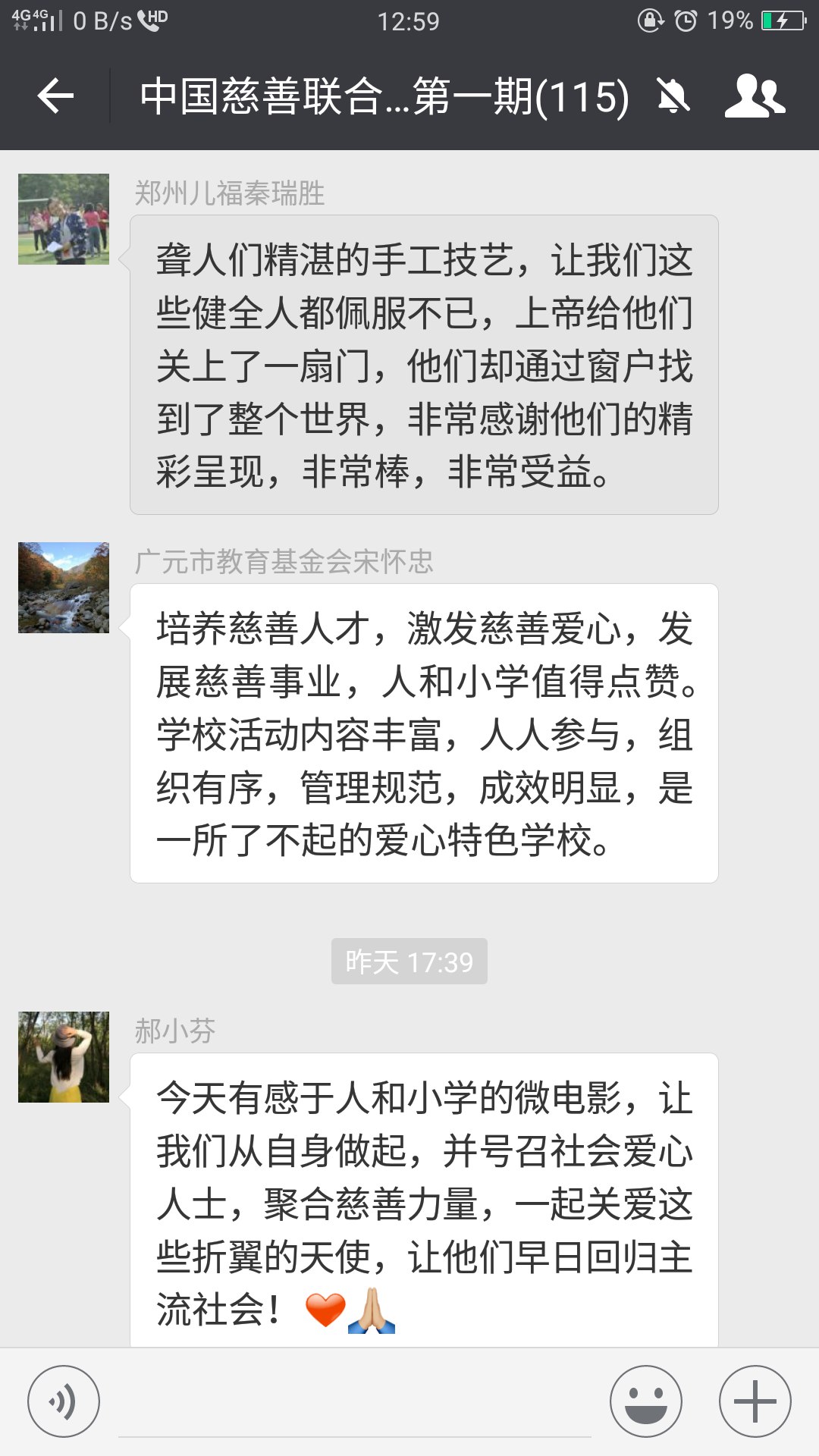Screen dimensions: 819x1456
Task: Tap the battery charging indicator
Action: pos(781,20)
